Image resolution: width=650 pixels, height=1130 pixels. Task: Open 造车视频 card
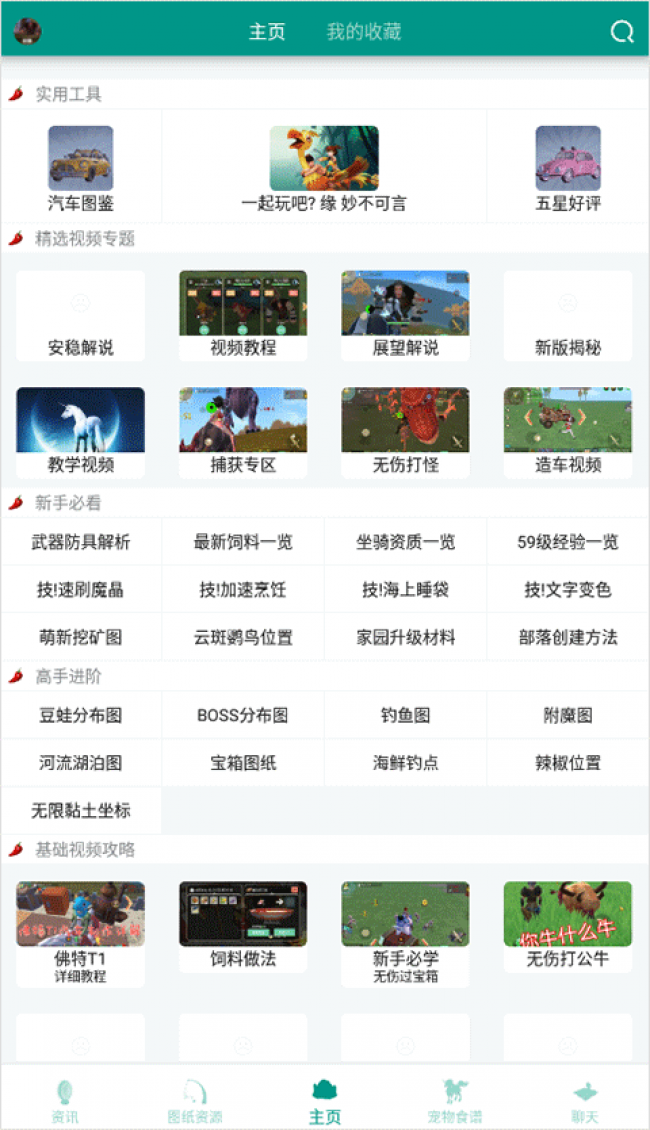tap(568, 432)
